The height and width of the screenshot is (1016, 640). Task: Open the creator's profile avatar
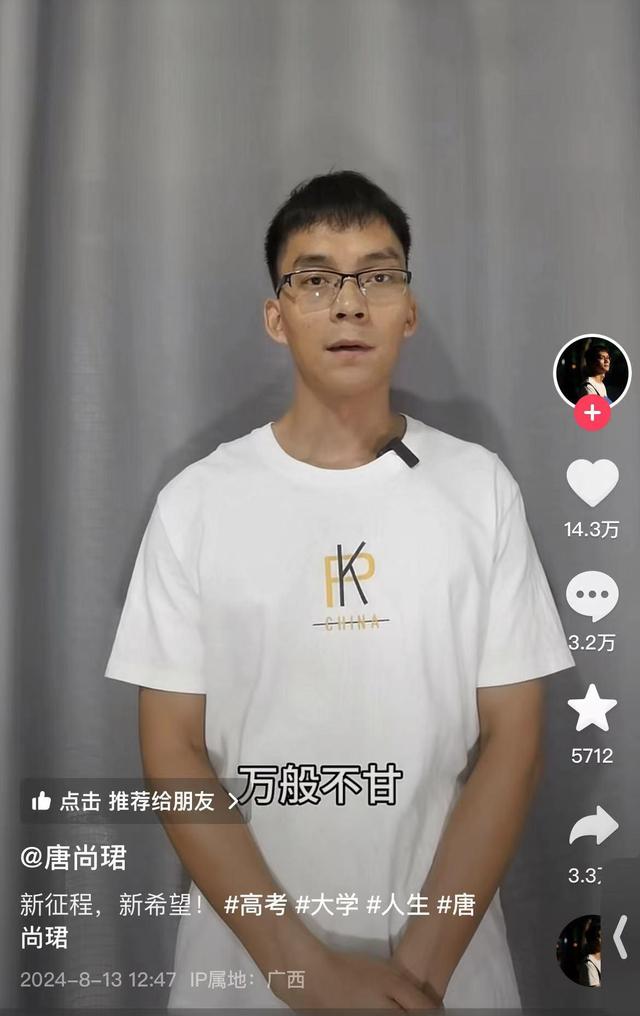(x=592, y=371)
